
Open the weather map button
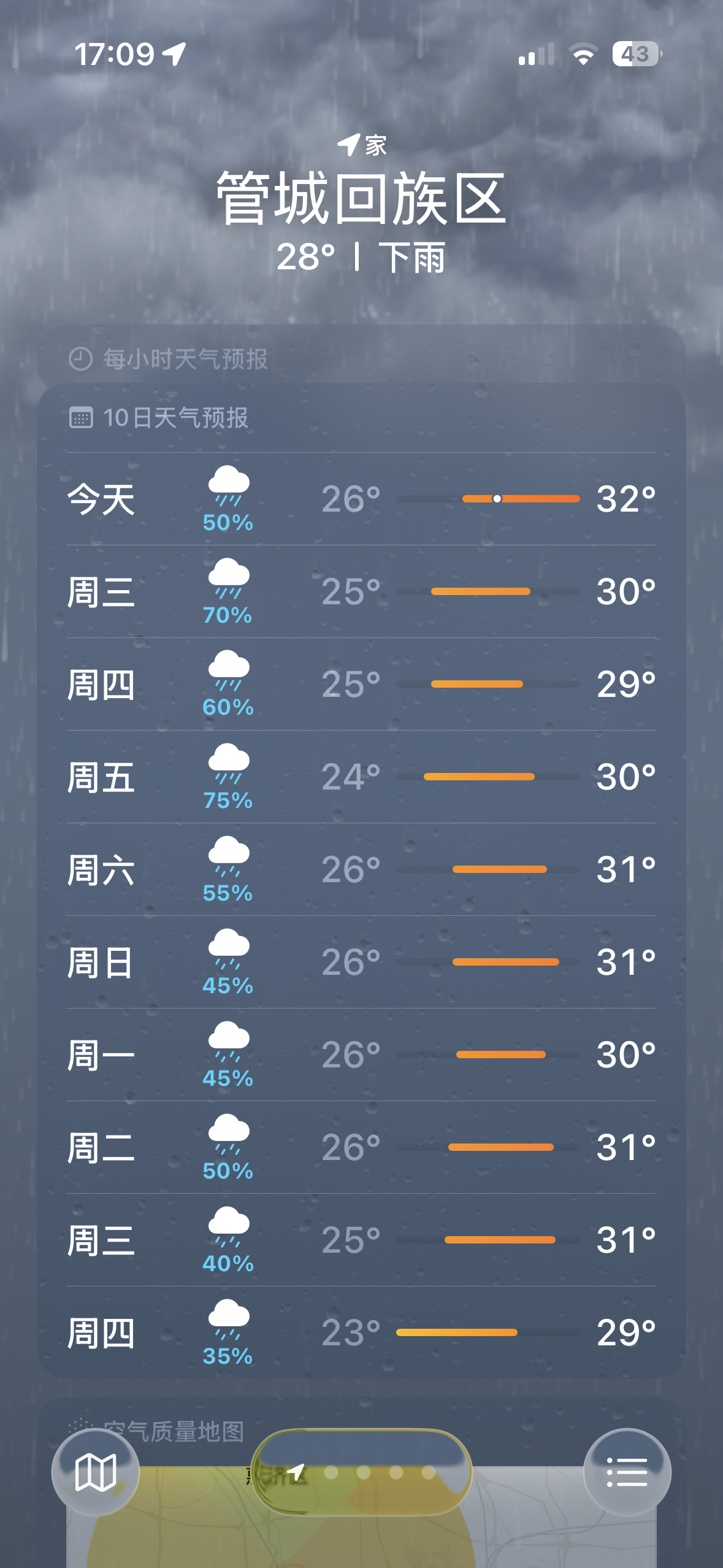(95, 1472)
